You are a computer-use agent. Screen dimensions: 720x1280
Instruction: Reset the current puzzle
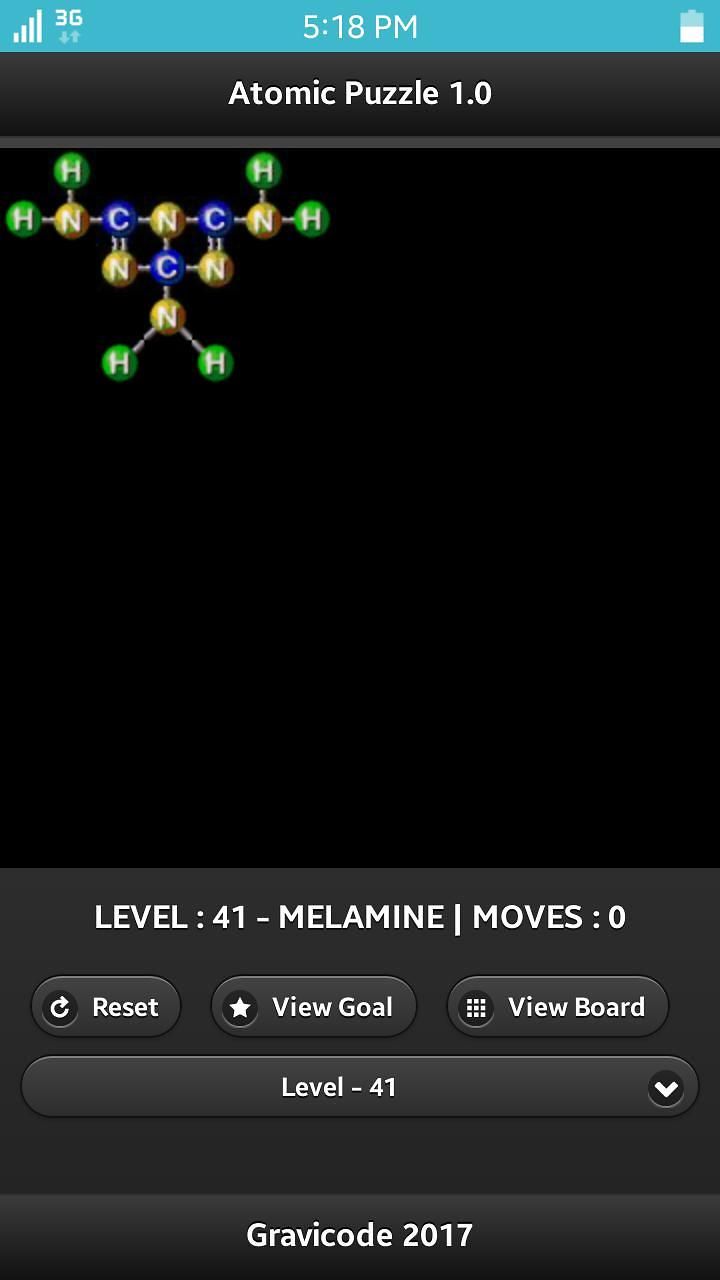point(106,1007)
